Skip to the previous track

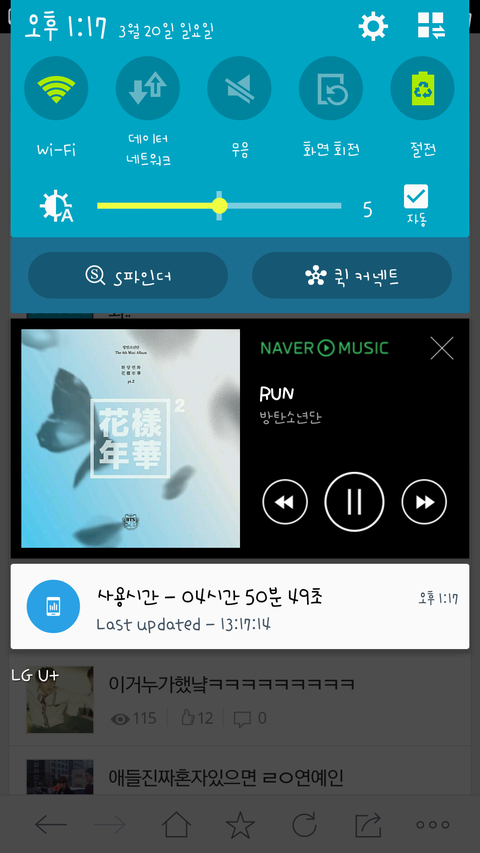click(x=285, y=502)
